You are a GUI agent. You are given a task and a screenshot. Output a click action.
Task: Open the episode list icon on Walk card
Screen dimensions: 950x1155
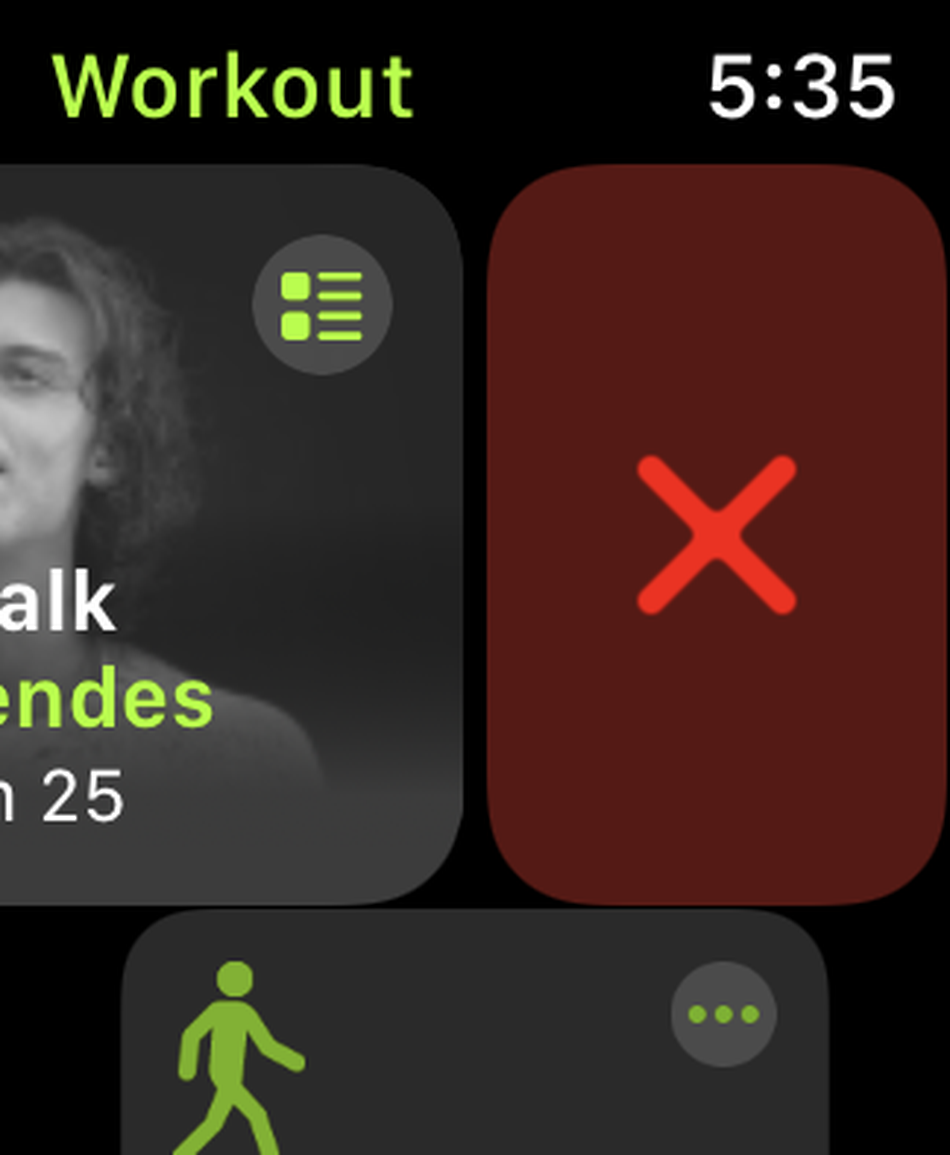322,304
